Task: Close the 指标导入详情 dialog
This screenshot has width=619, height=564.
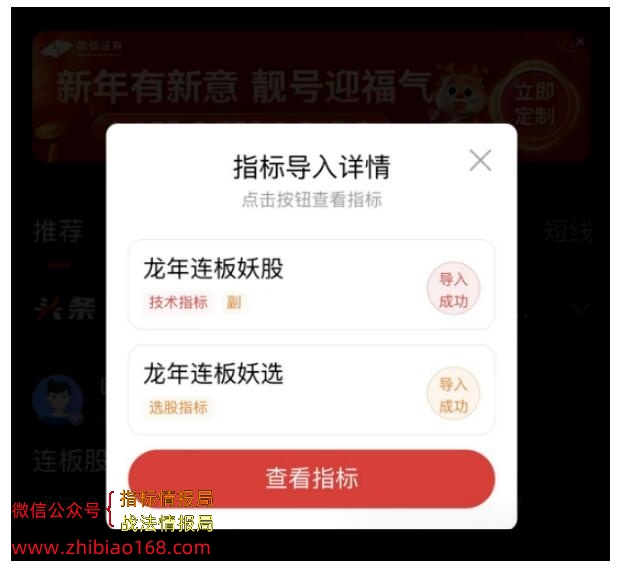Action: pos(480,160)
